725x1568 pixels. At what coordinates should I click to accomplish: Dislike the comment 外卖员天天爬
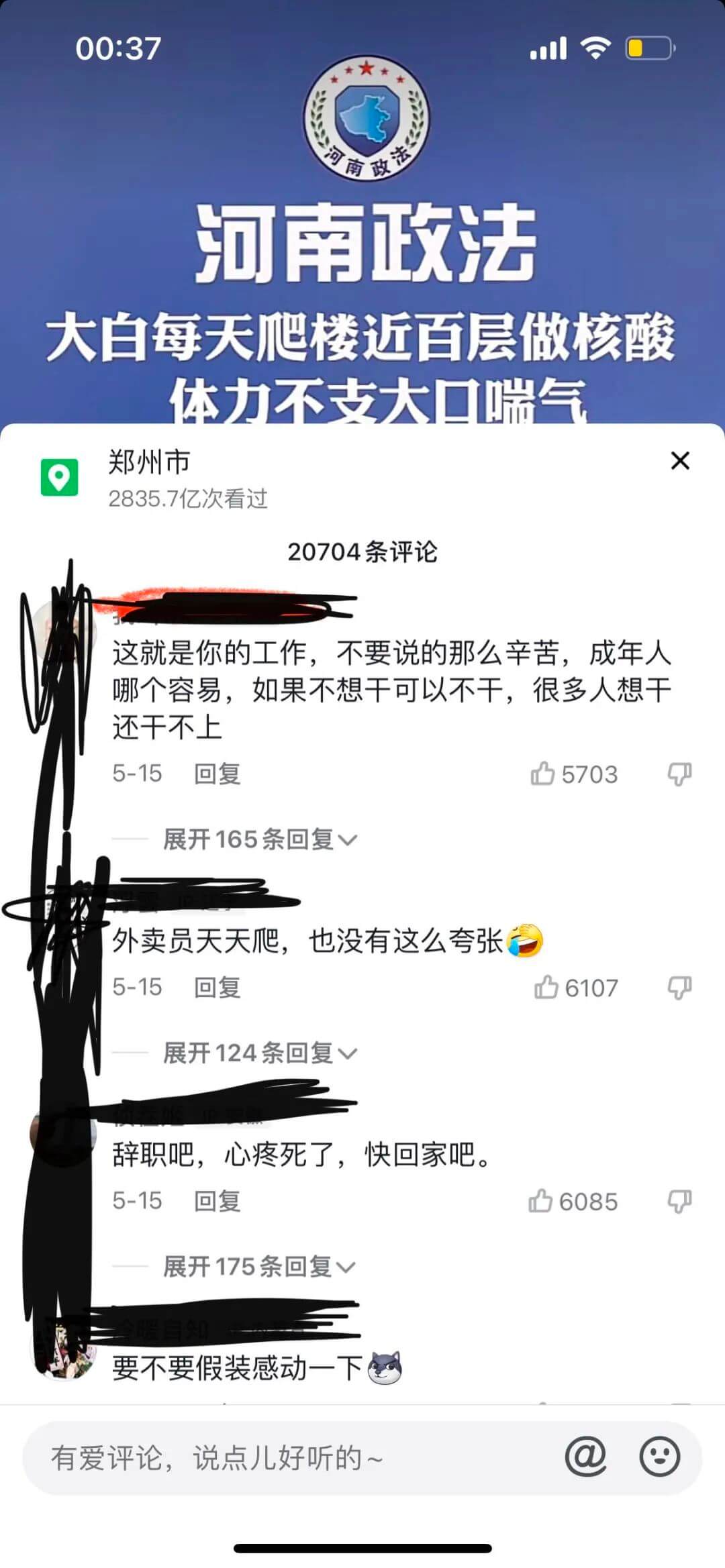(679, 987)
